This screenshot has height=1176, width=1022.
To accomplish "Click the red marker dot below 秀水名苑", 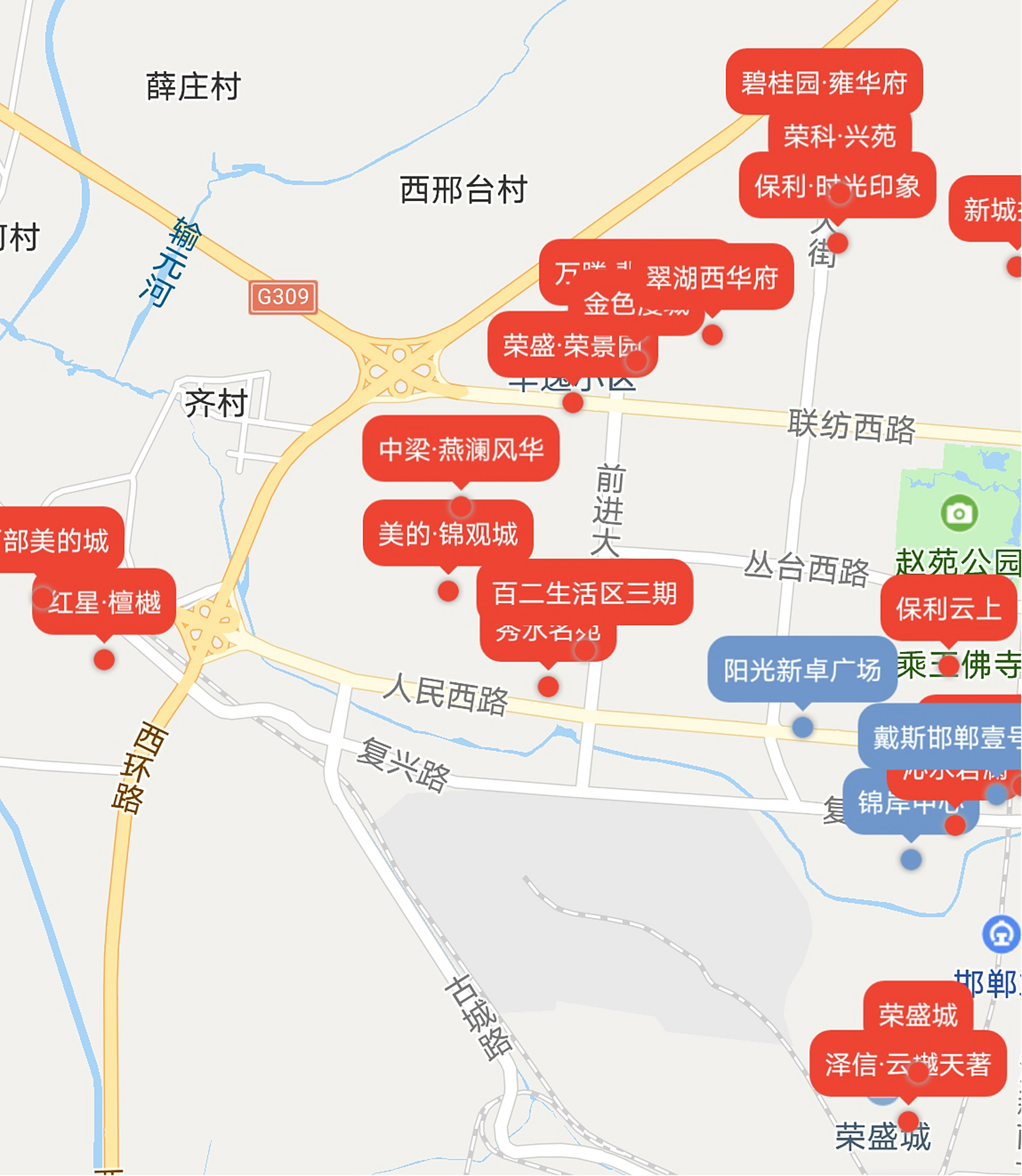I will click(547, 685).
